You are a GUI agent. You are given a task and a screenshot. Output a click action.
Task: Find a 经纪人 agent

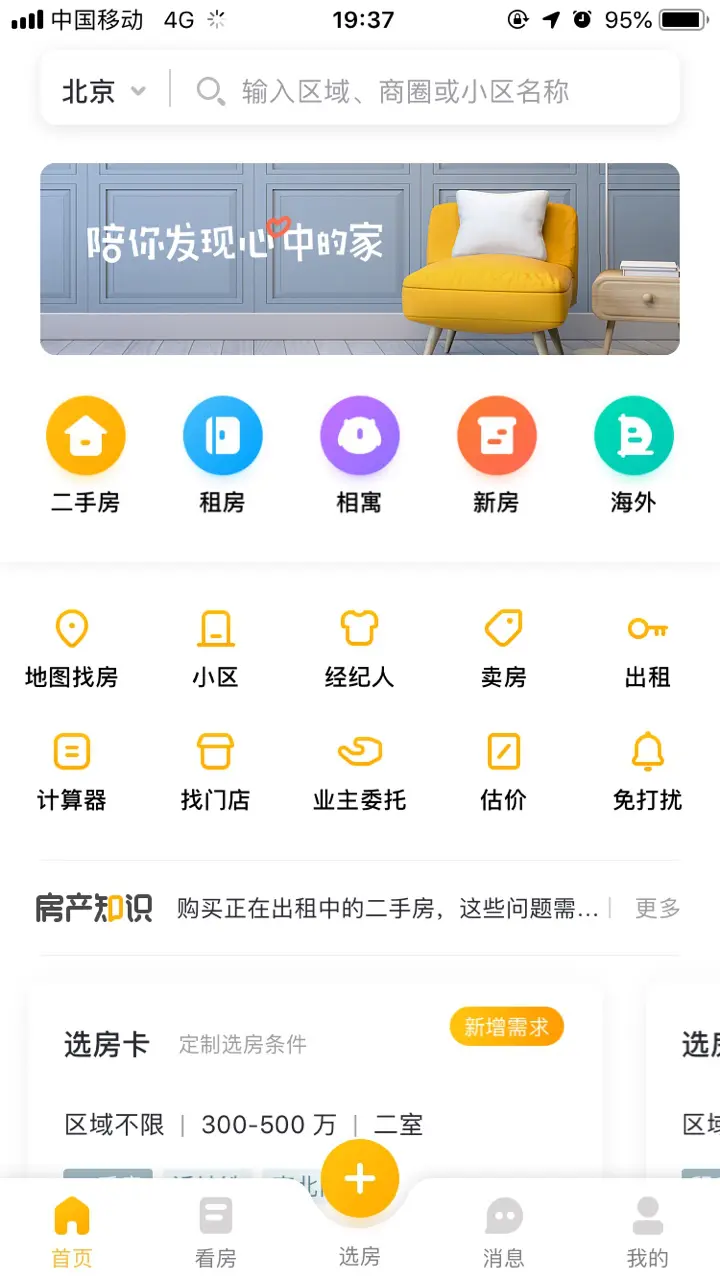pyautogui.click(x=359, y=647)
